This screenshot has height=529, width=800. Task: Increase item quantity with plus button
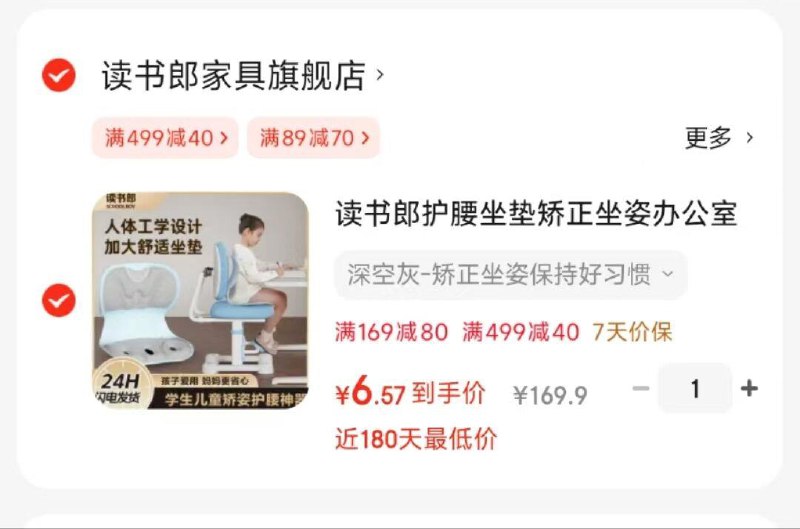click(x=749, y=389)
